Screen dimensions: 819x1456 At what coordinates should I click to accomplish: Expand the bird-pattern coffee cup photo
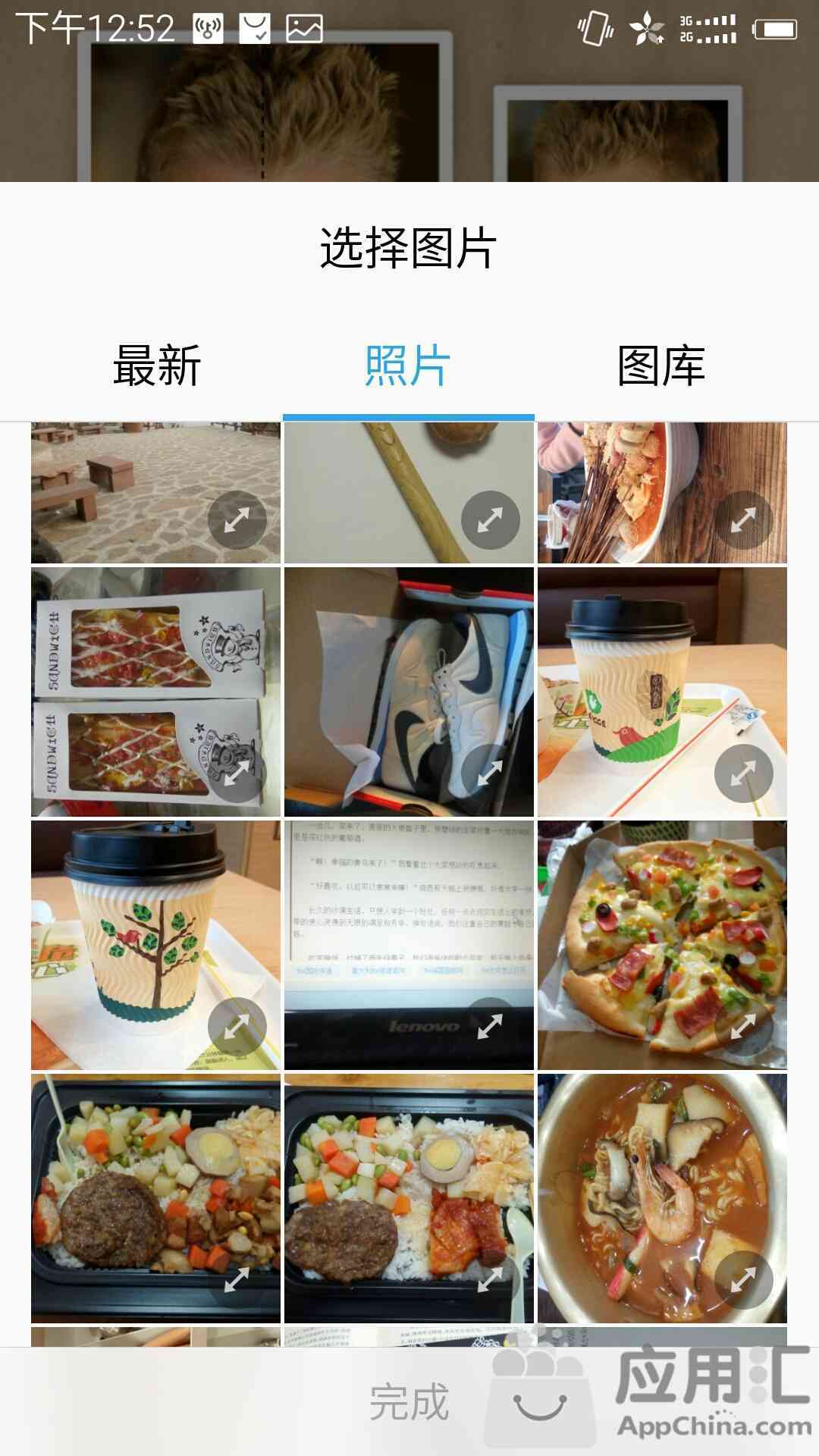tap(743, 773)
